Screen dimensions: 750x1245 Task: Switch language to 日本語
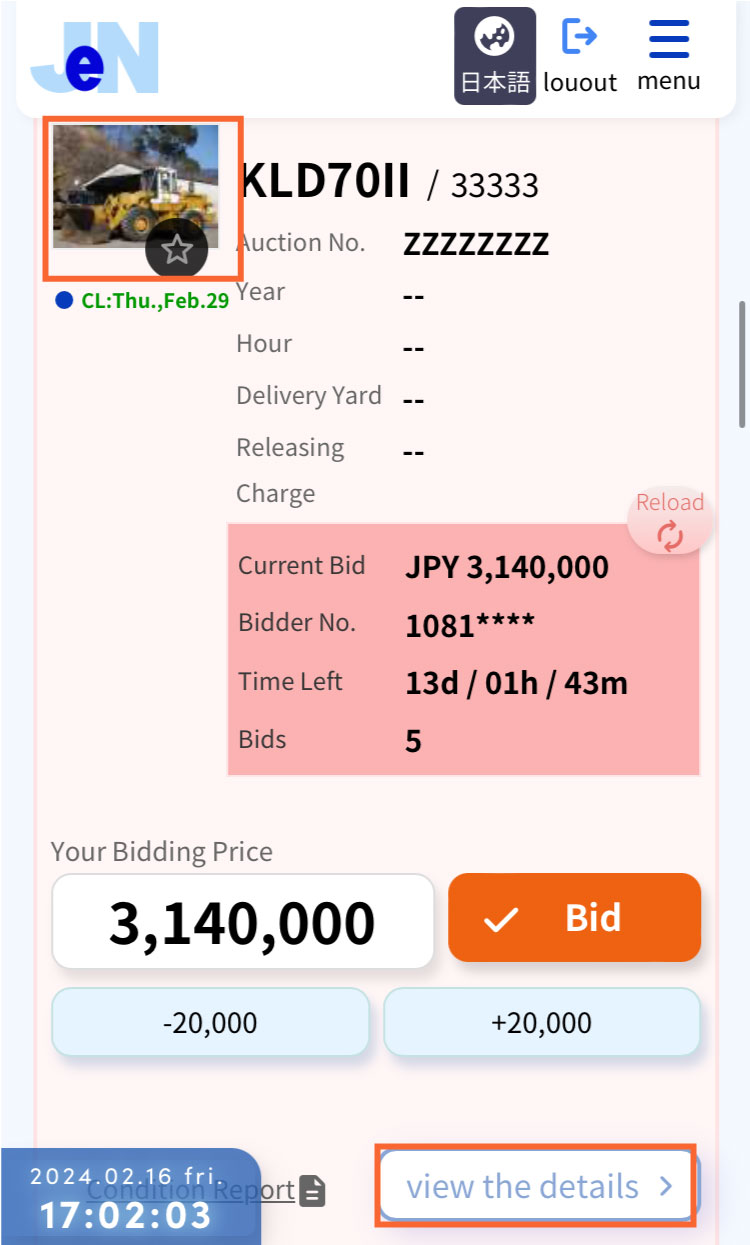coord(495,55)
